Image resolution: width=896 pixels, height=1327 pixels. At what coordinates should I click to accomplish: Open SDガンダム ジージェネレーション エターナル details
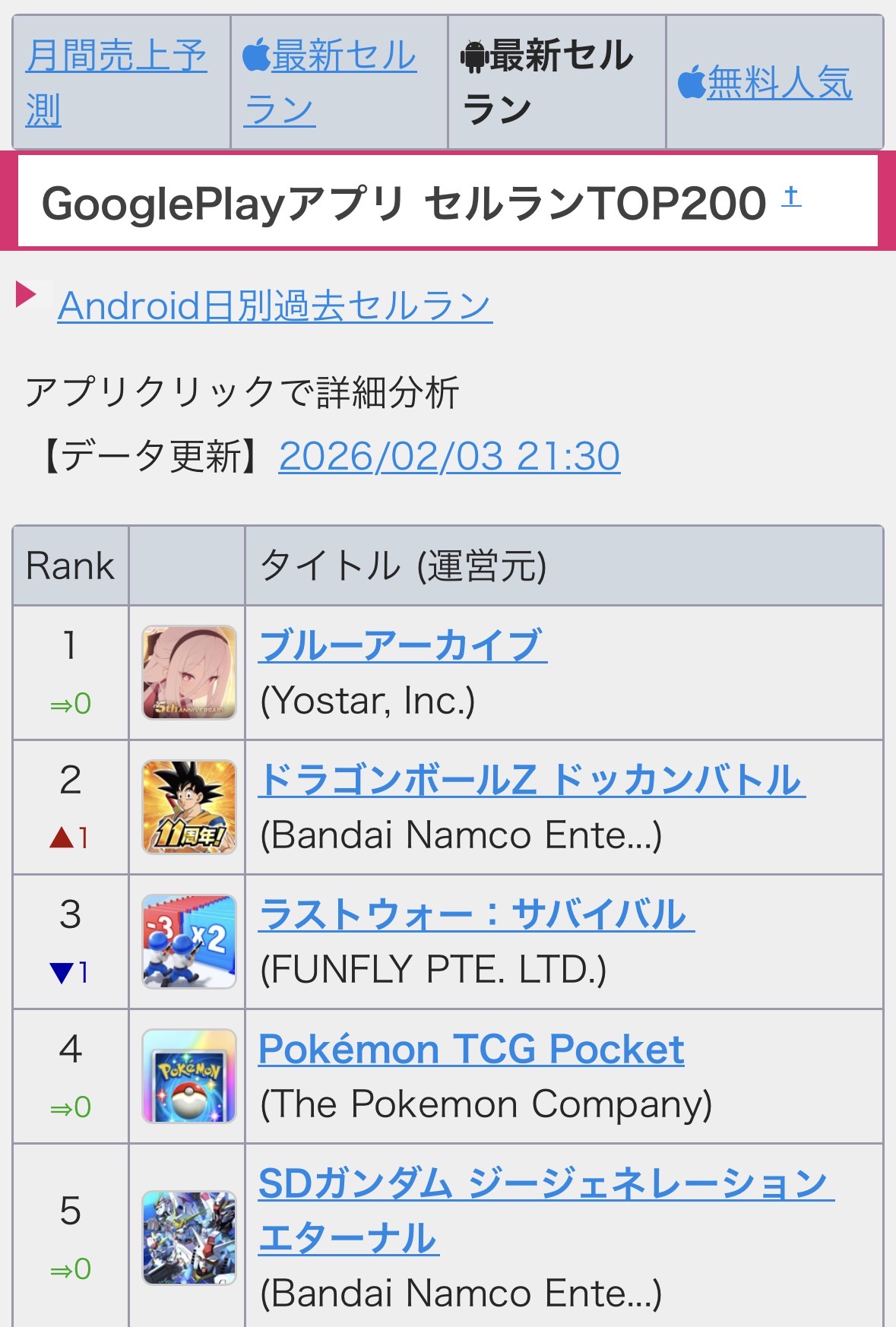point(545,1184)
